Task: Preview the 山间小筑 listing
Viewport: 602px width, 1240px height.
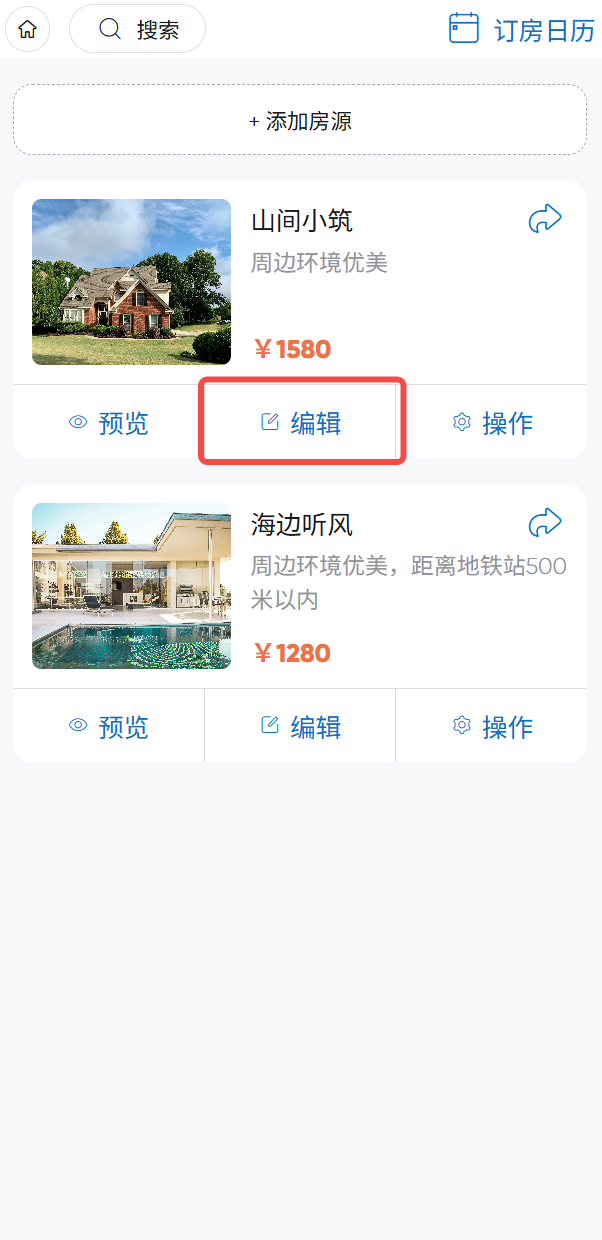Action: click(108, 423)
